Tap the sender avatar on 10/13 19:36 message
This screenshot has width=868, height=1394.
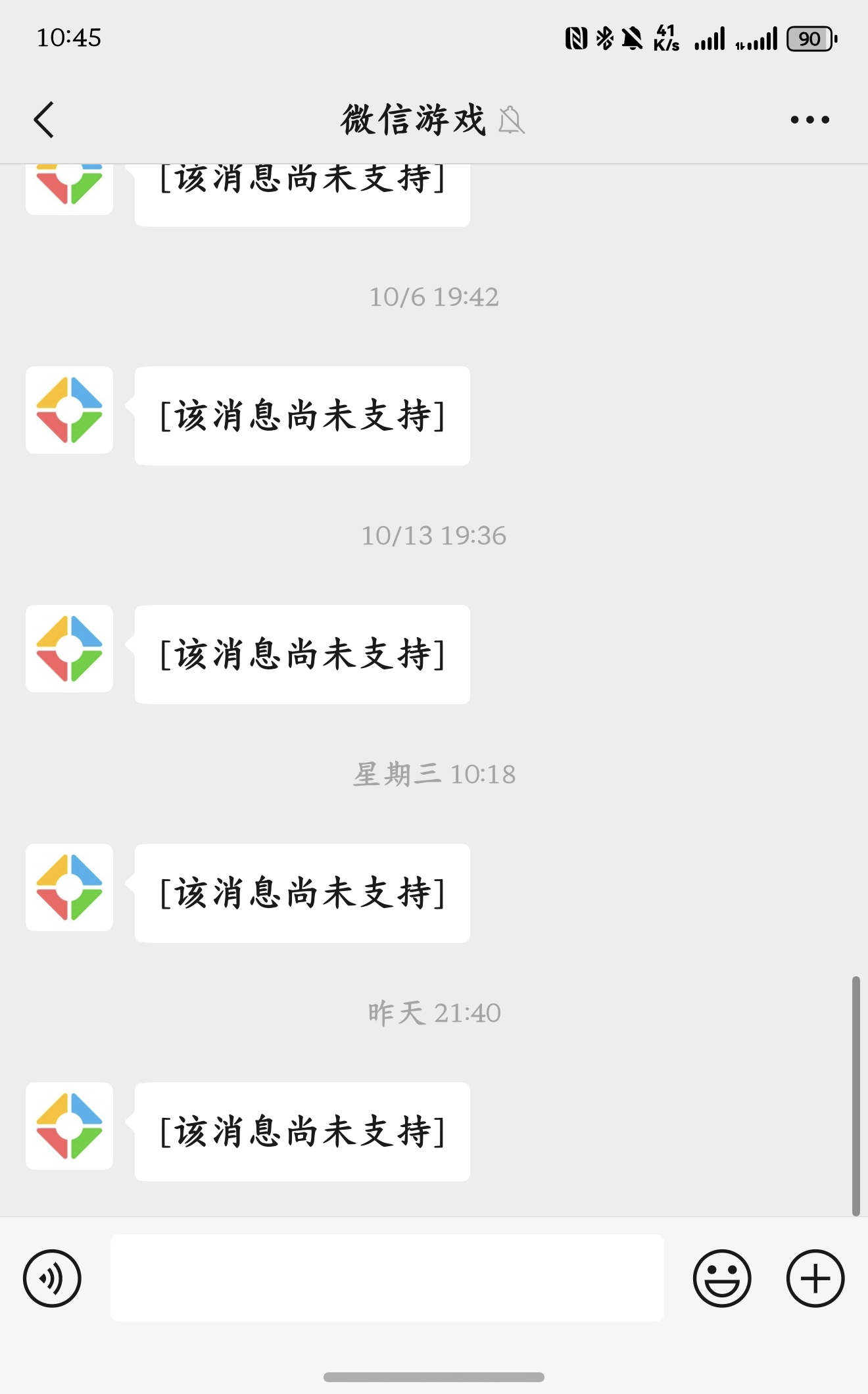point(69,648)
